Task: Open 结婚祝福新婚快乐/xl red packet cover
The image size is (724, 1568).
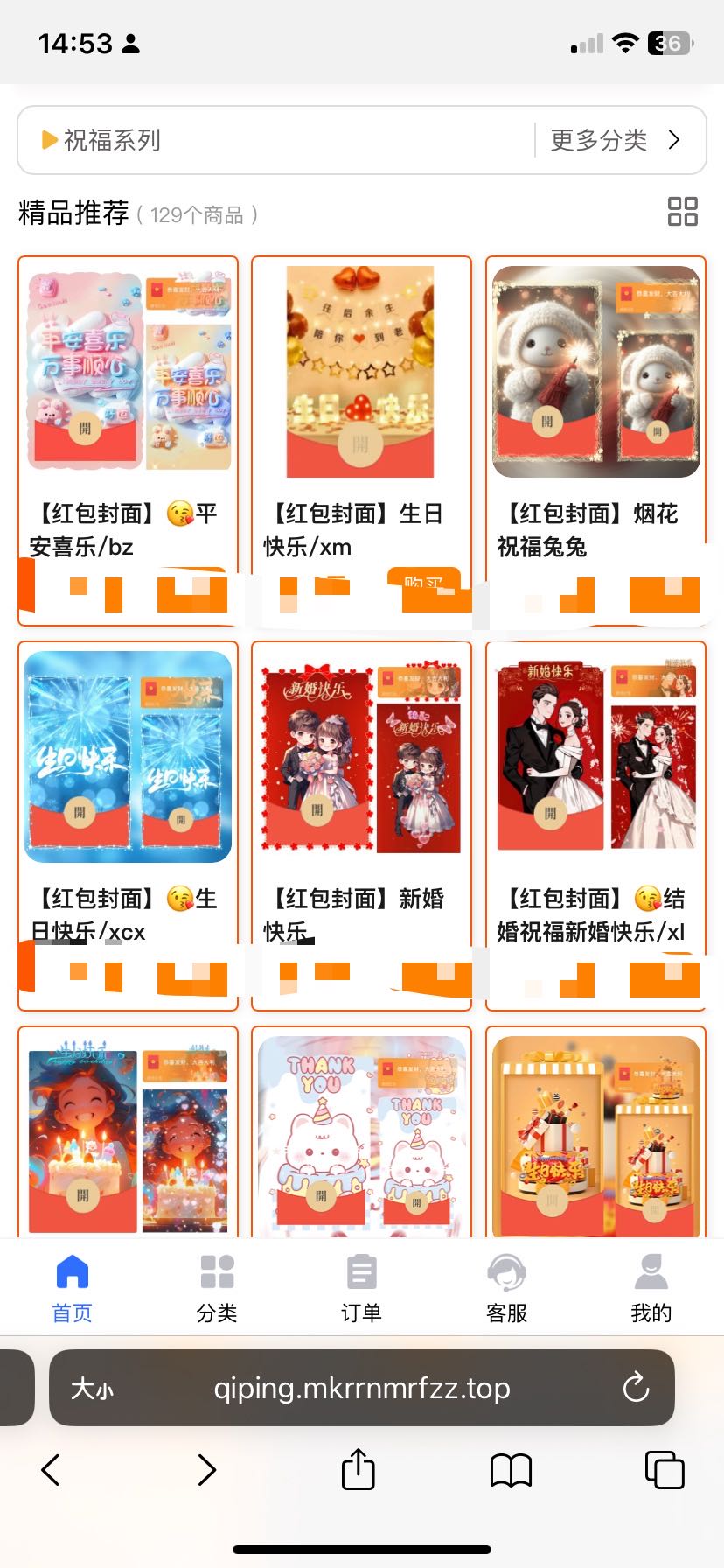Action: click(595, 757)
